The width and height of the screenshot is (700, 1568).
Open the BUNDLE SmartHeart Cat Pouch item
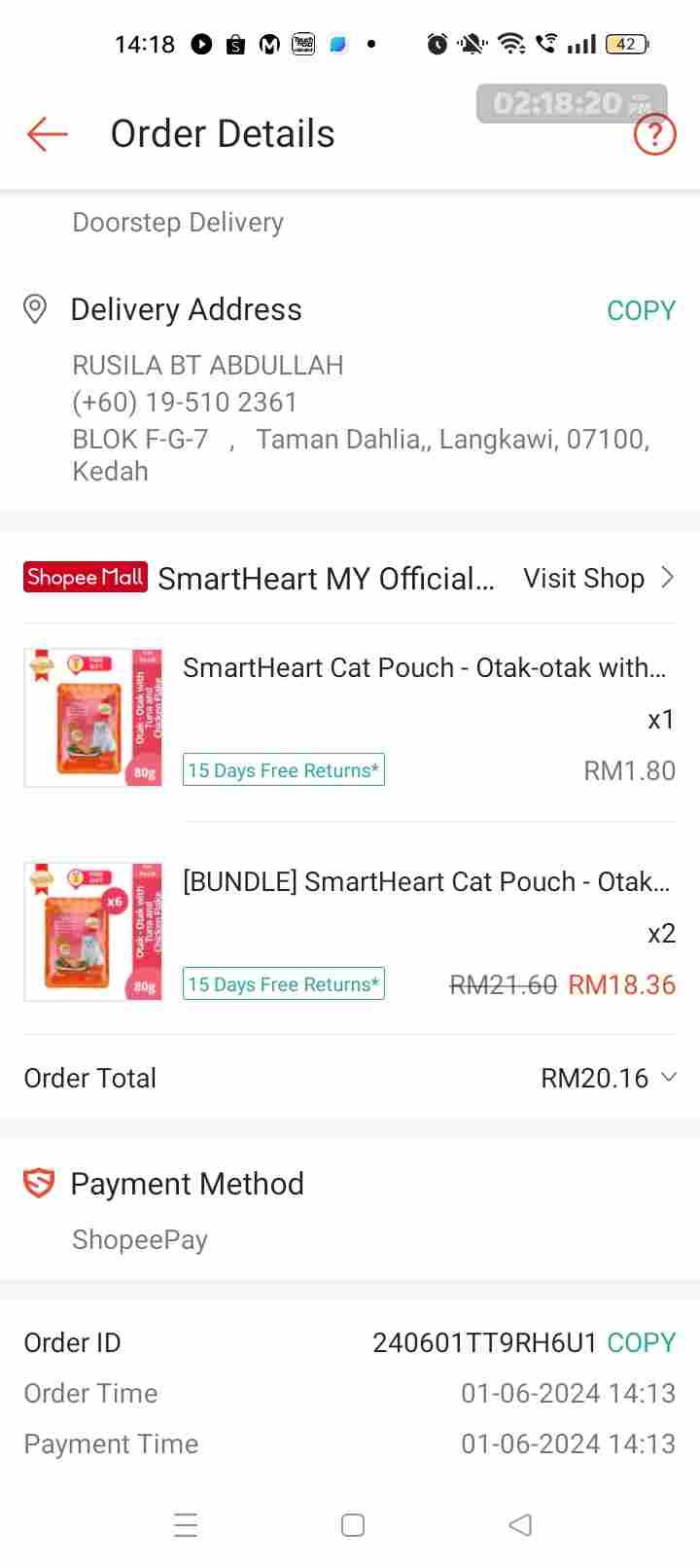(x=426, y=882)
